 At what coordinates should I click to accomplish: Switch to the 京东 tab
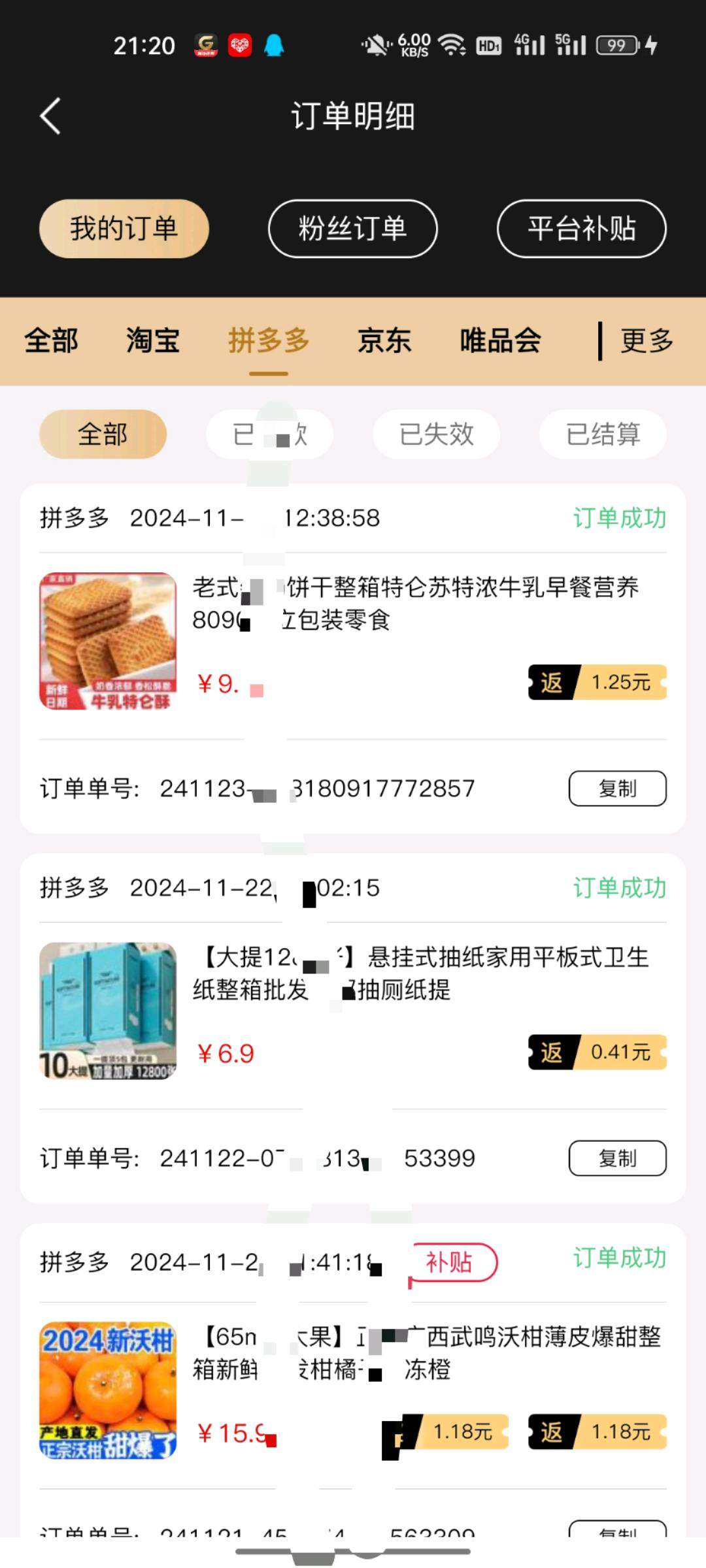tap(384, 340)
